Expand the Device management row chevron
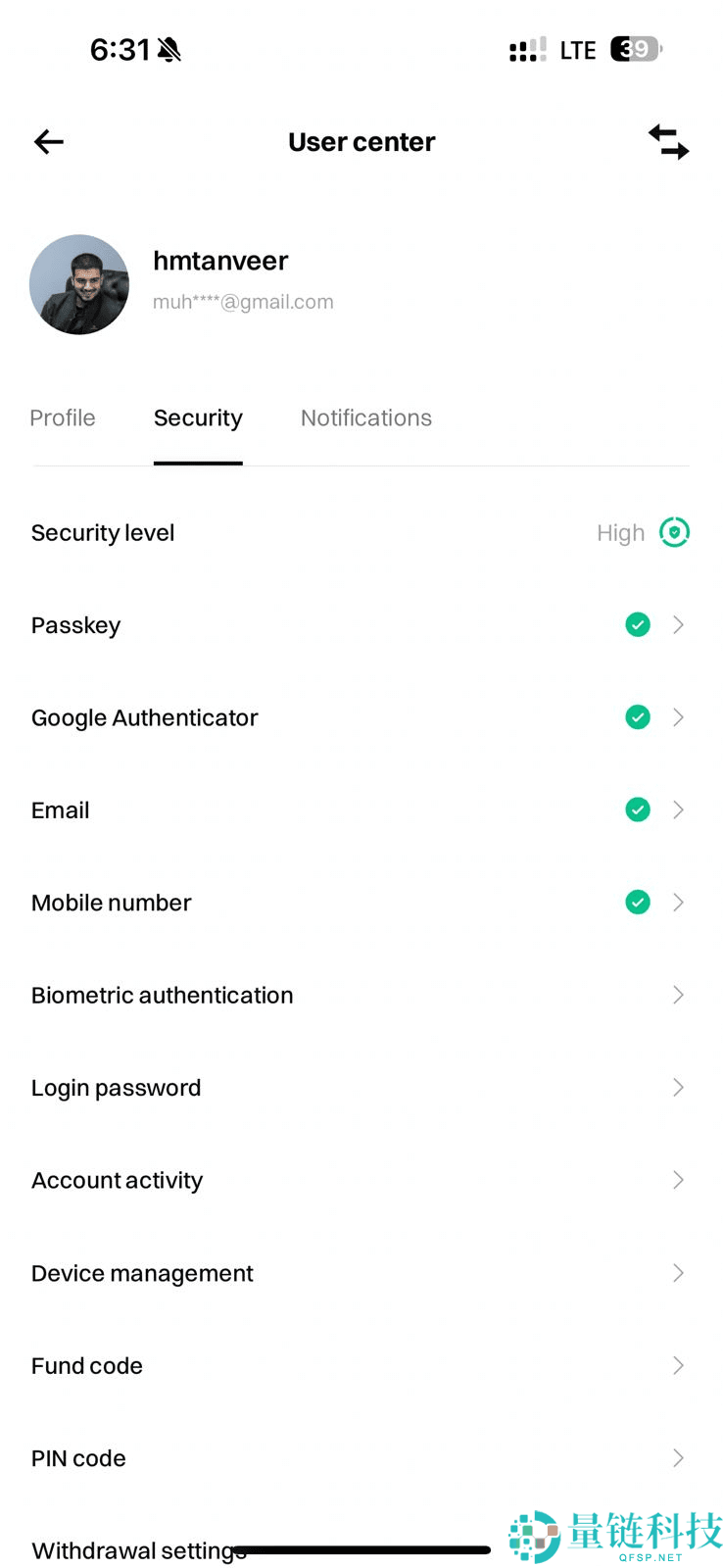The height and width of the screenshot is (1568, 723). click(678, 1272)
